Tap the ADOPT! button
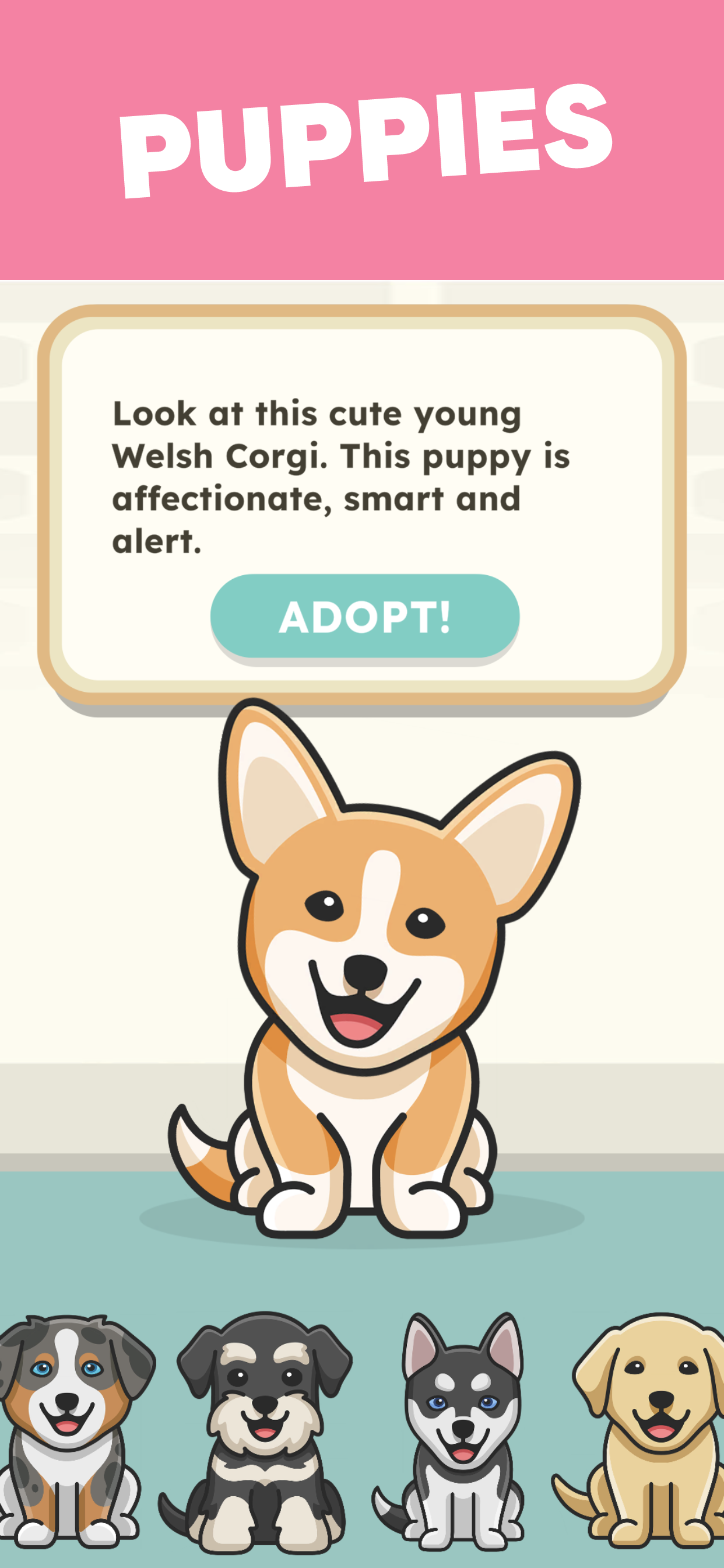 click(x=364, y=616)
